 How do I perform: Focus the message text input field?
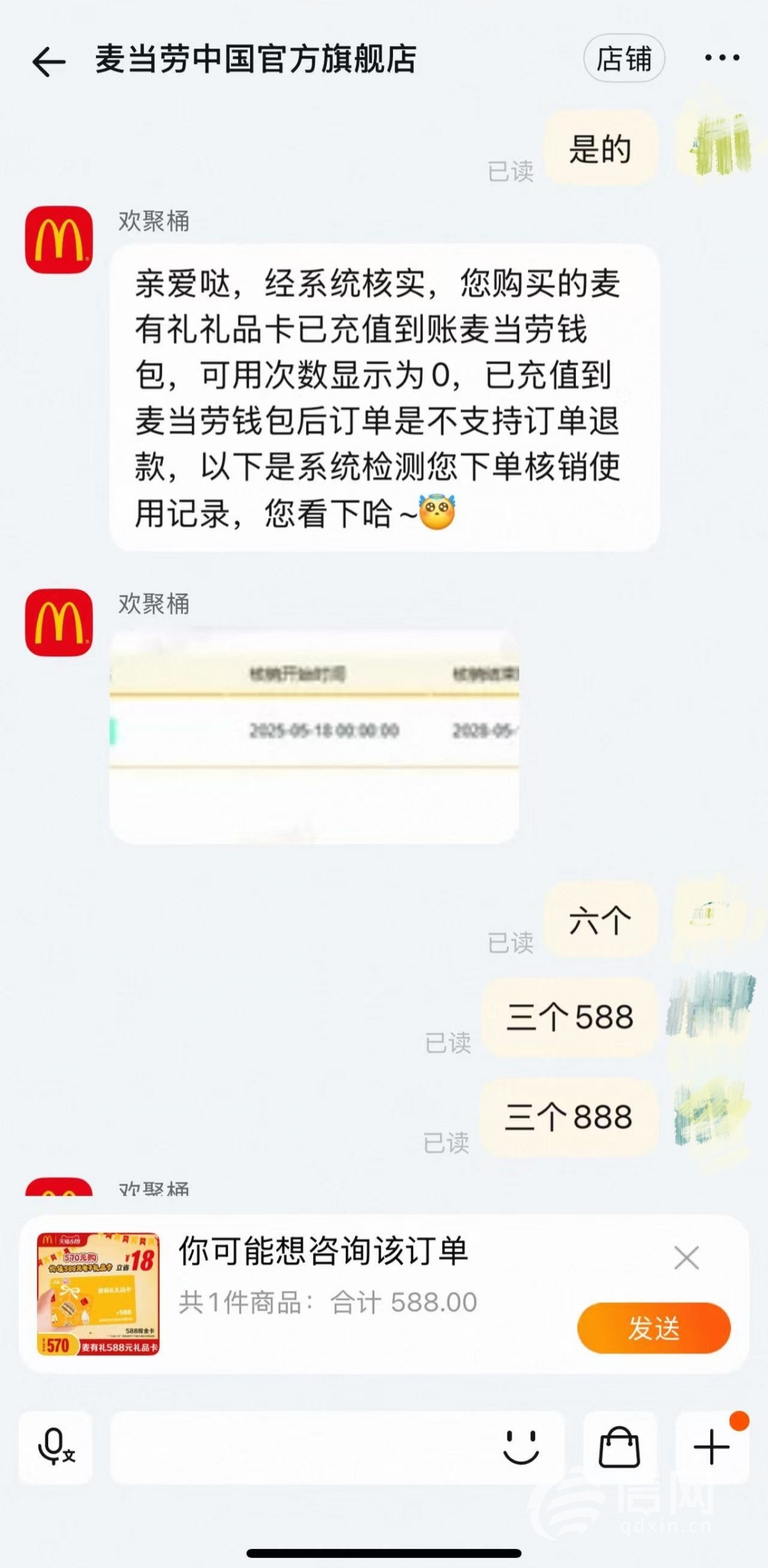pyautogui.click(x=301, y=1448)
